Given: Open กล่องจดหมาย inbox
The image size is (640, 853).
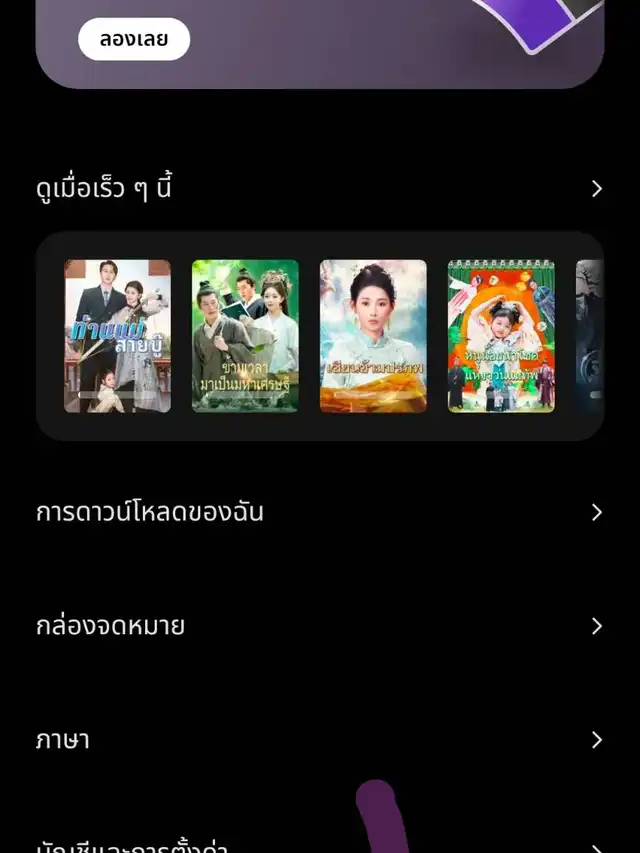Looking at the screenshot, I should [x=320, y=627].
